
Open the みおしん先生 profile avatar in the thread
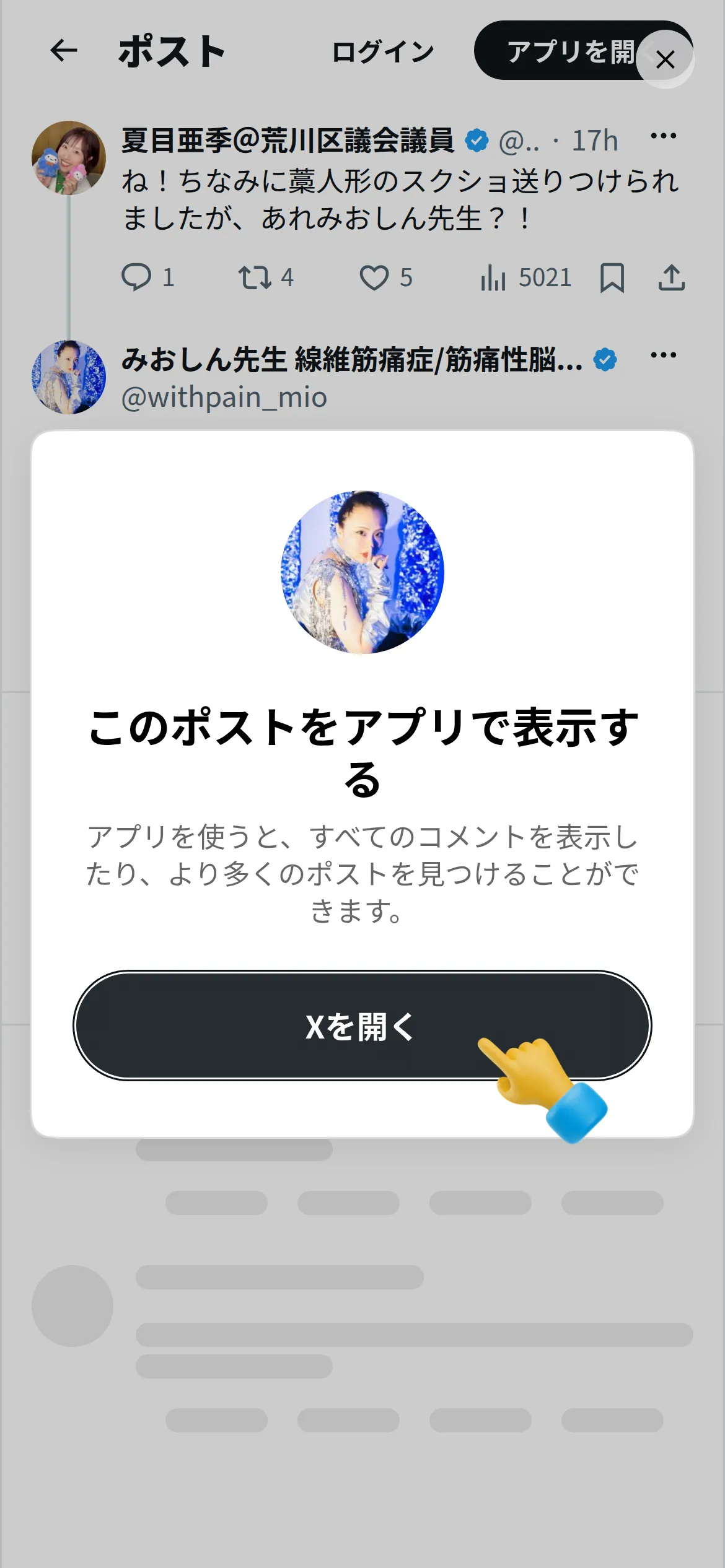69,377
